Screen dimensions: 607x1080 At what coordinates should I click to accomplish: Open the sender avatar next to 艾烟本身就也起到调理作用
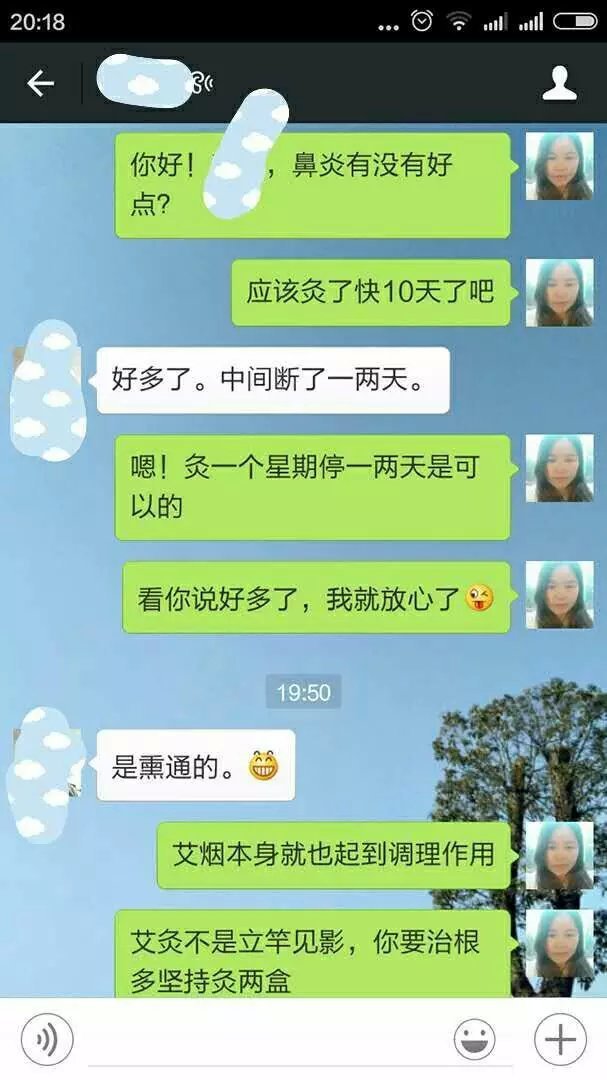[x=559, y=855]
